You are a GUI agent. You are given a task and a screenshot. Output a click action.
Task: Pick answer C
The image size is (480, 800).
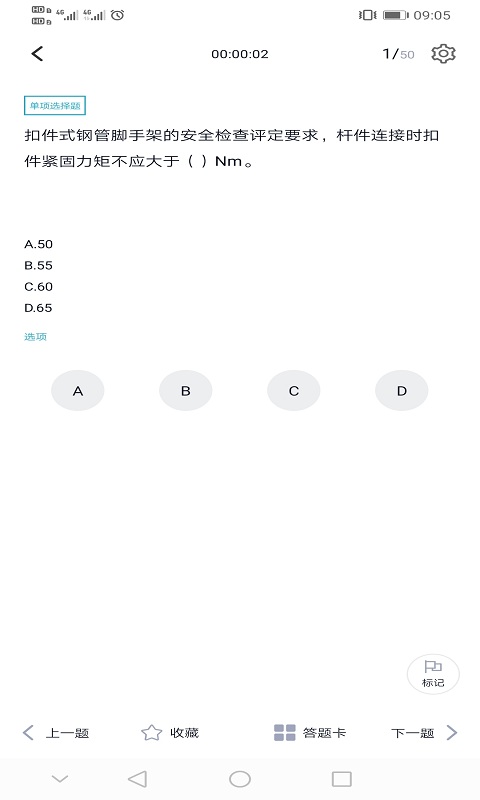click(294, 391)
